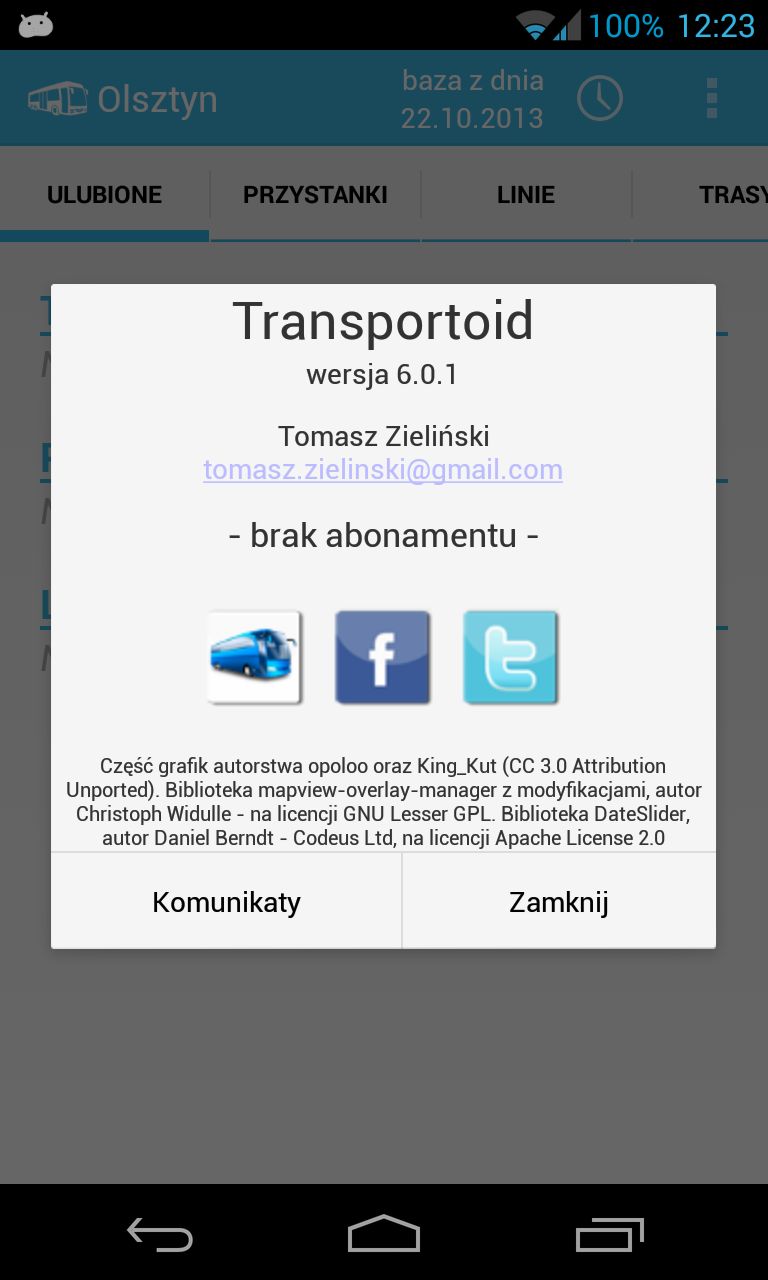The height and width of the screenshot is (1280, 768).
Task: Open Komunikaty from the dialog
Action: pyautogui.click(x=227, y=901)
